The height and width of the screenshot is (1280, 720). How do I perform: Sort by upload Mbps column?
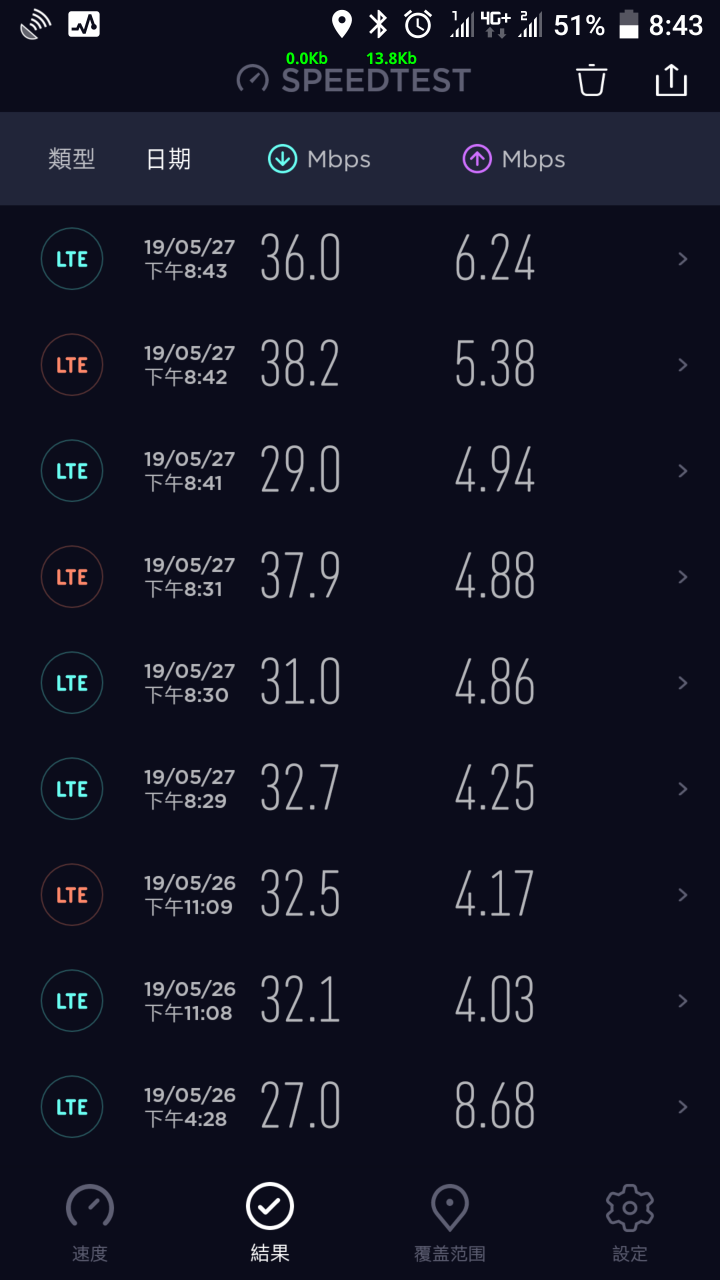coord(513,159)
